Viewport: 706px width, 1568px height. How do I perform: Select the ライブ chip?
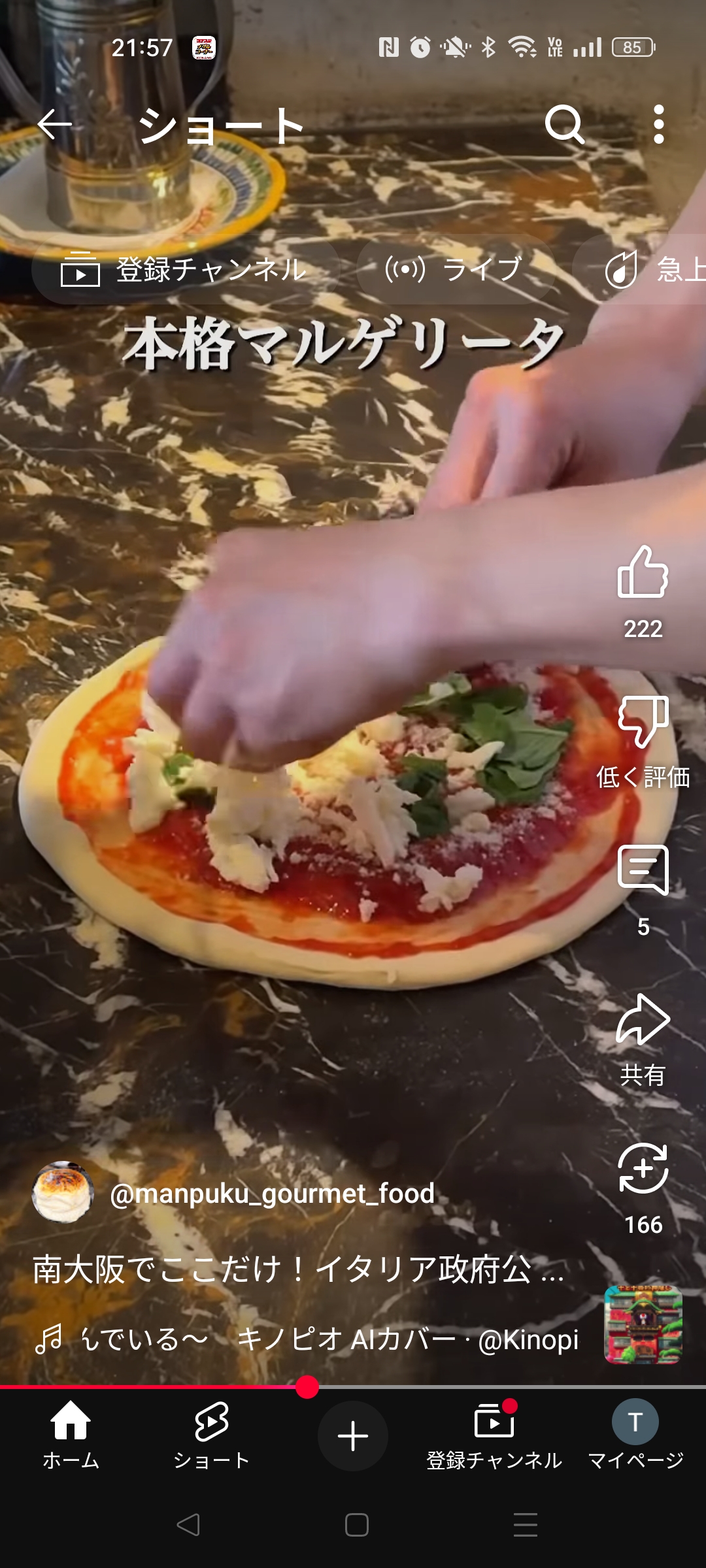[x=456, y=270]
